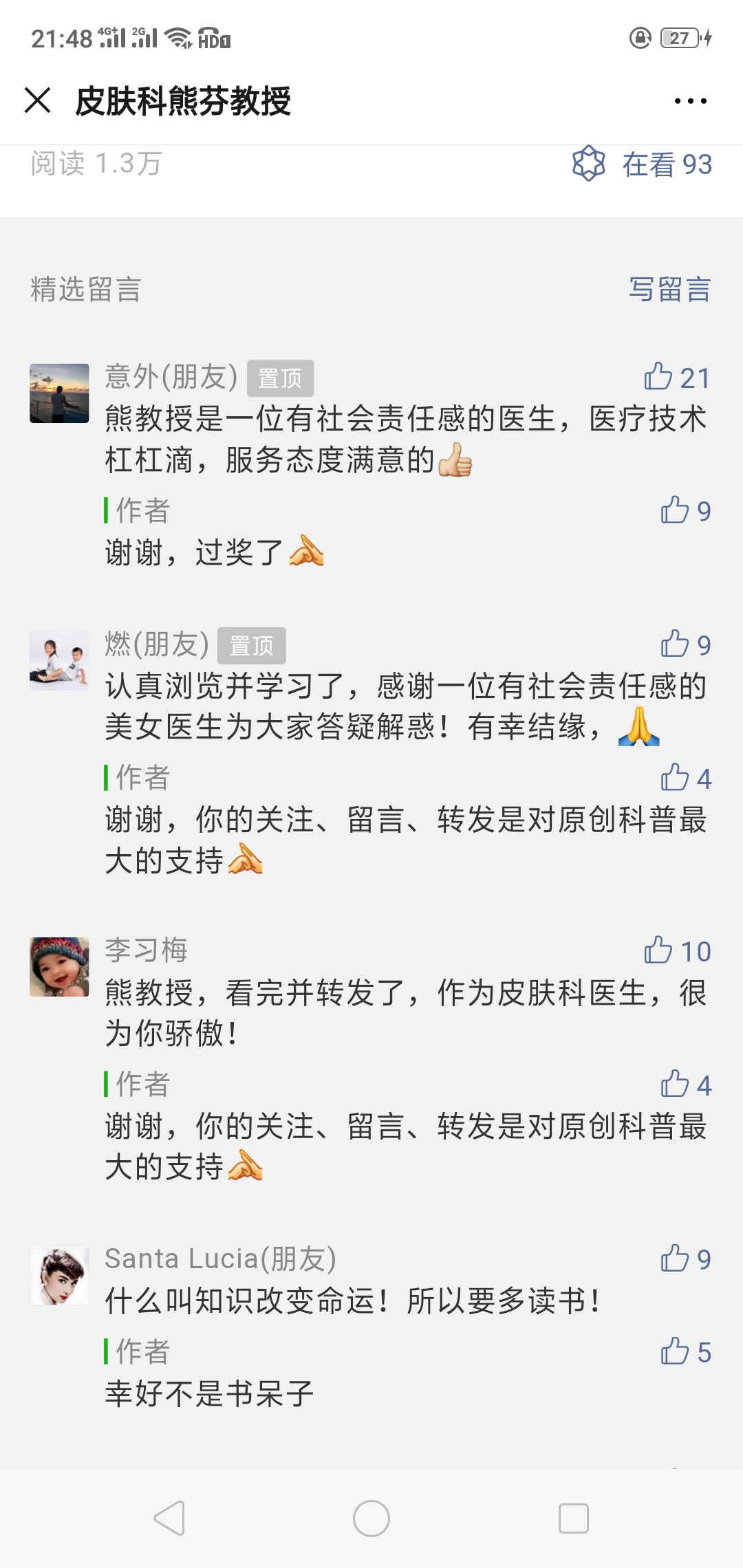Open 写留言 to write a comment
Viewport: 743px width, 1568px height.
tap(669, 290)
